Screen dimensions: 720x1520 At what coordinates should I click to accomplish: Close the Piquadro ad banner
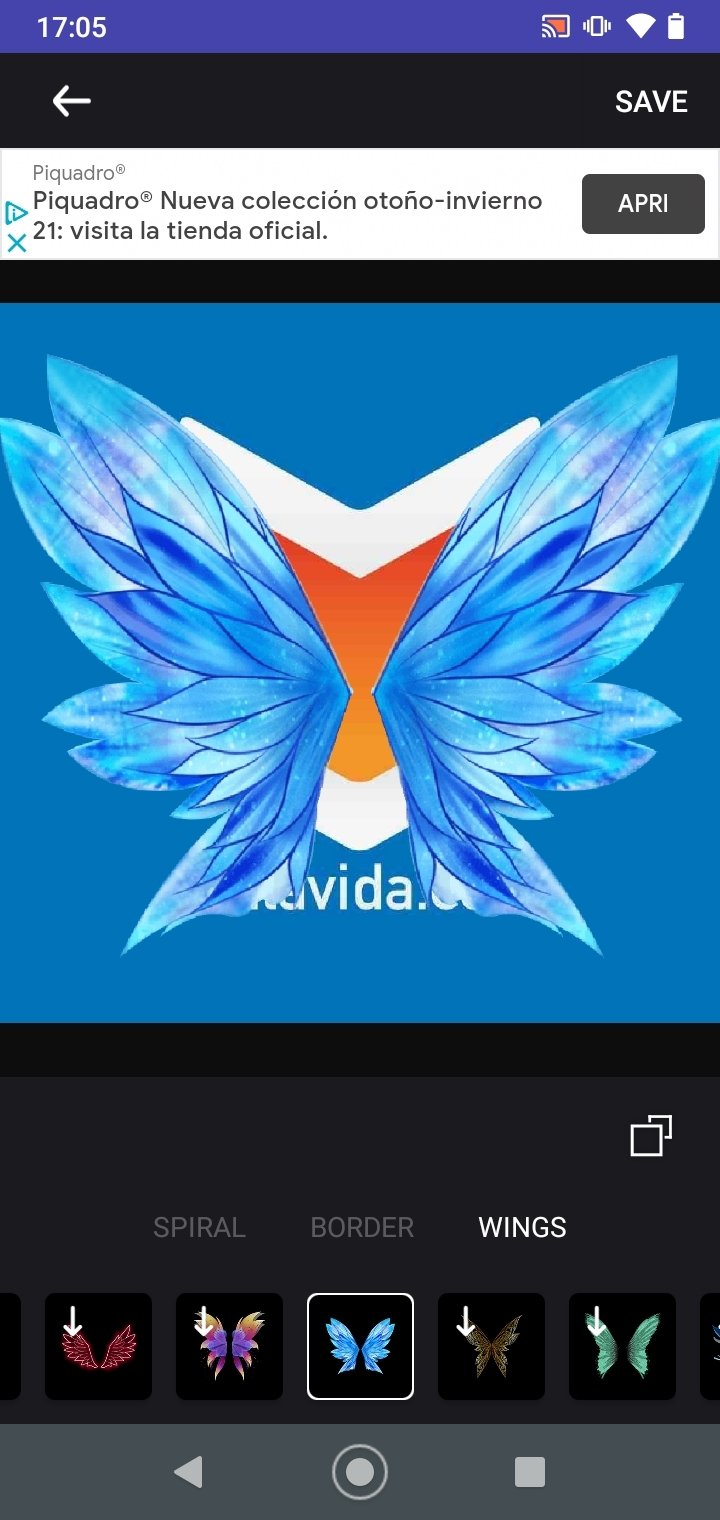coord(16,242)
